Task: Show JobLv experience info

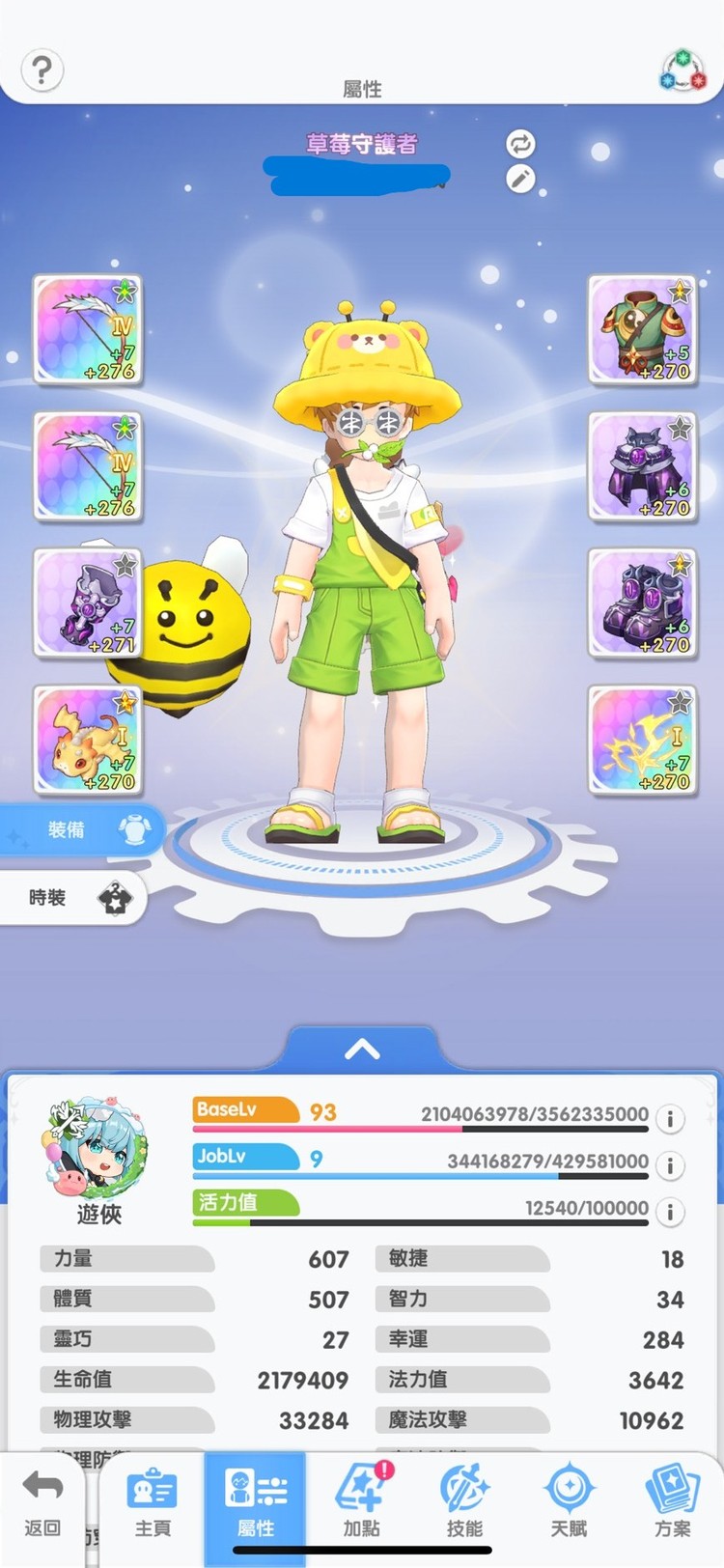Action: pos(670,1165)
